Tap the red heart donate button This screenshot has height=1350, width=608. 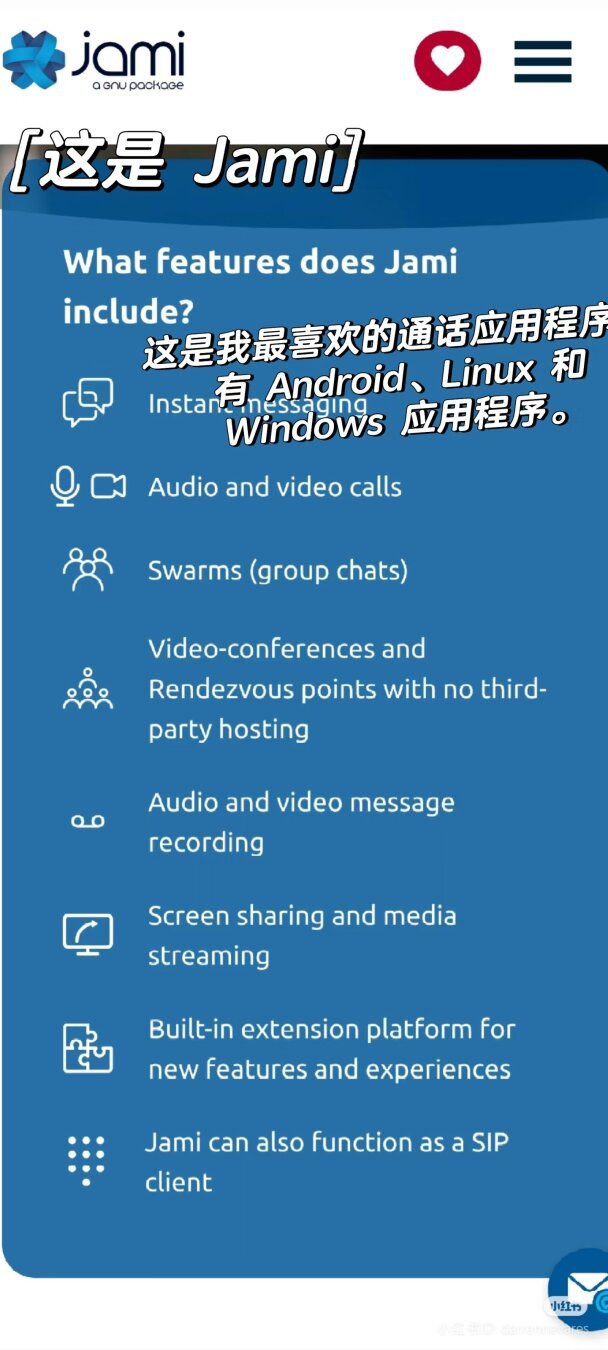coord(447,61)
